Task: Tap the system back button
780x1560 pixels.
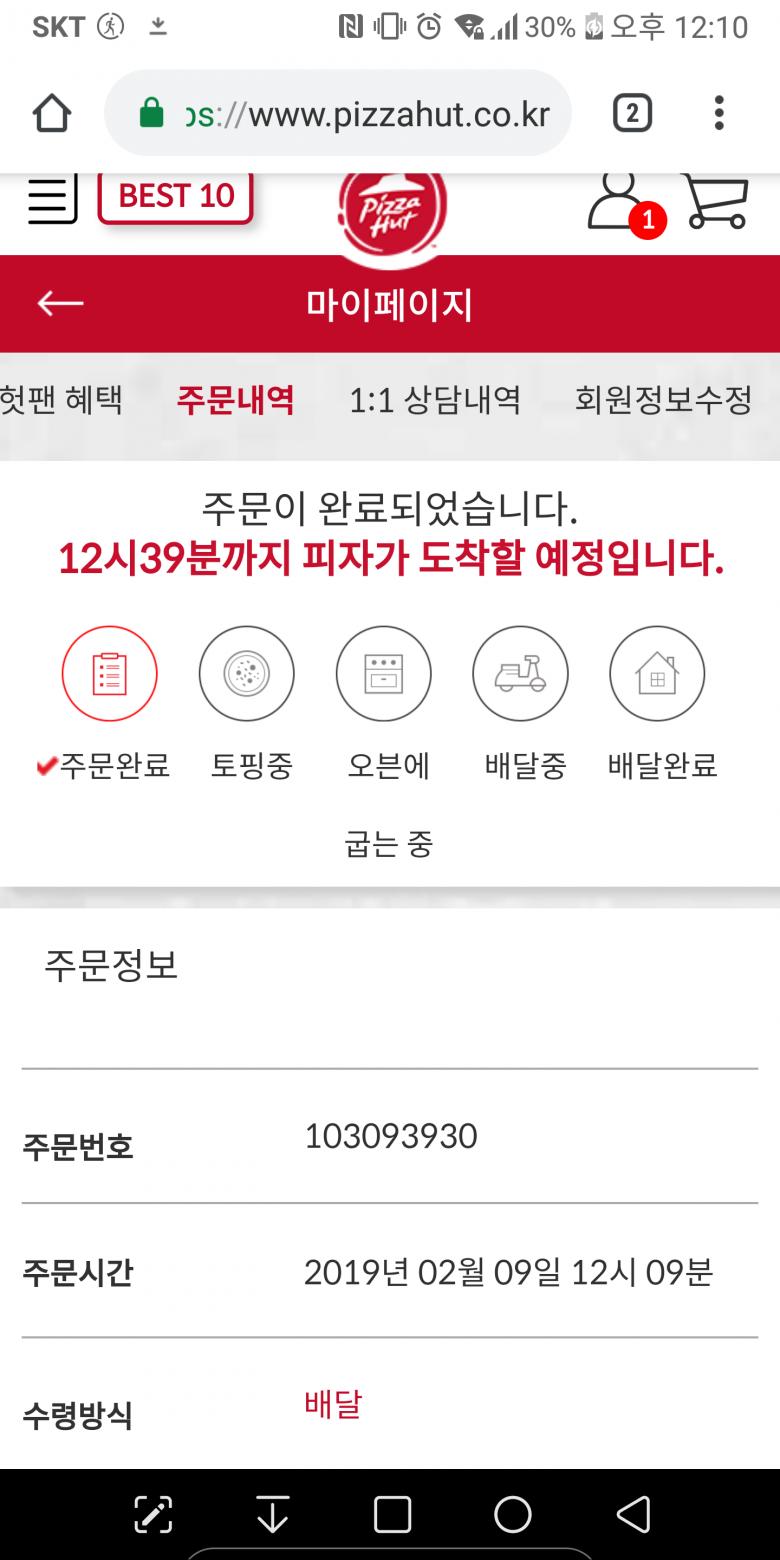Action: click(x=632, y=1514)
